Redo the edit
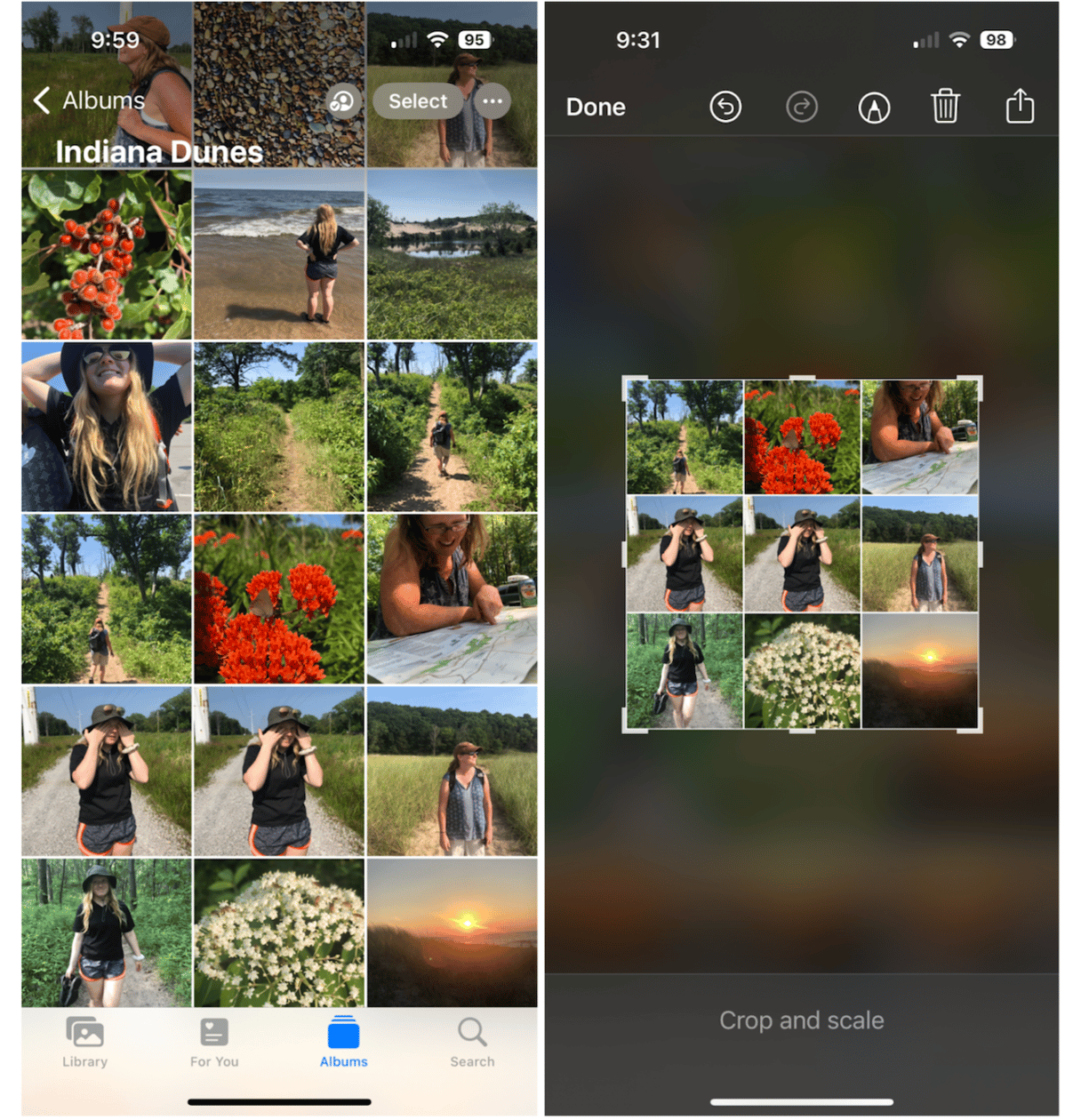Image resolution: width=1081 pixels, height=1120 pixels. (x=801, y=108)
